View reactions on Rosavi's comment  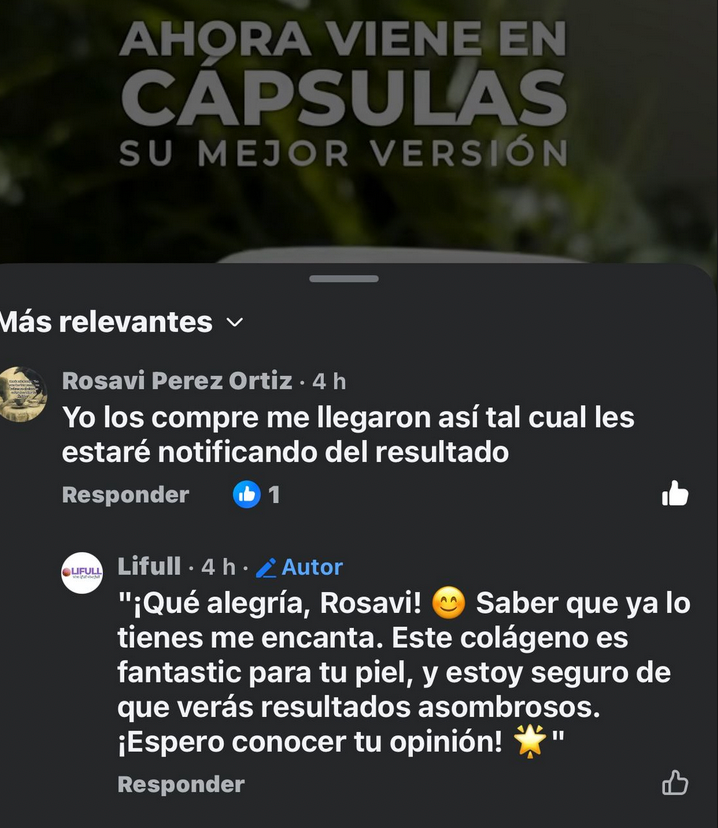[256, 494]
